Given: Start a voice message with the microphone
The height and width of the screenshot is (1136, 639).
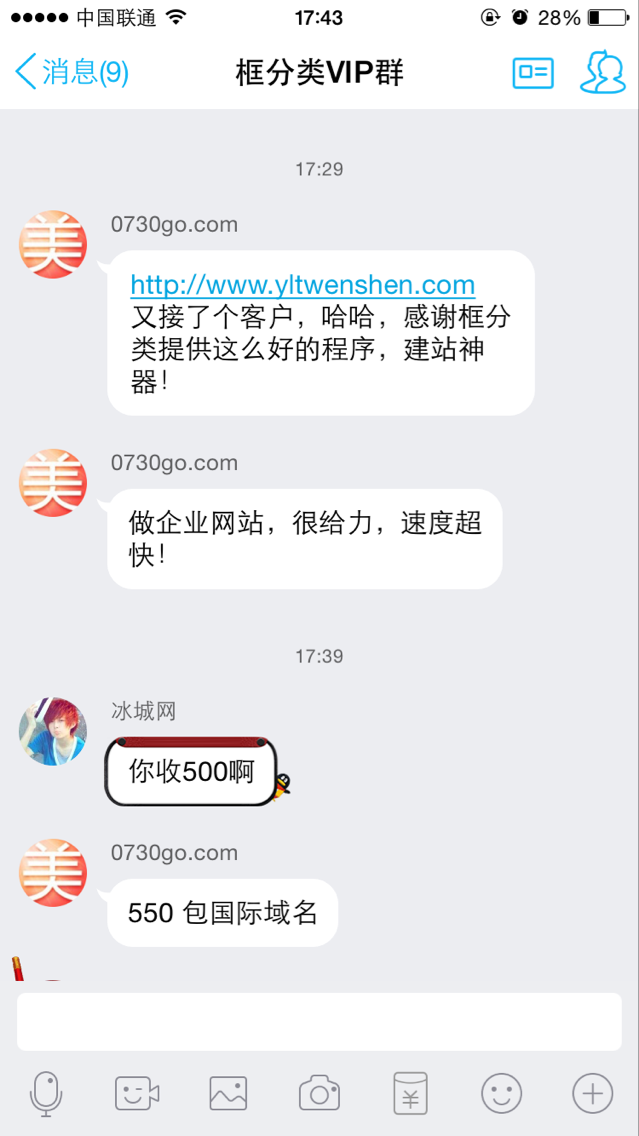Looking at the screenshot, I should [46, 1093].
